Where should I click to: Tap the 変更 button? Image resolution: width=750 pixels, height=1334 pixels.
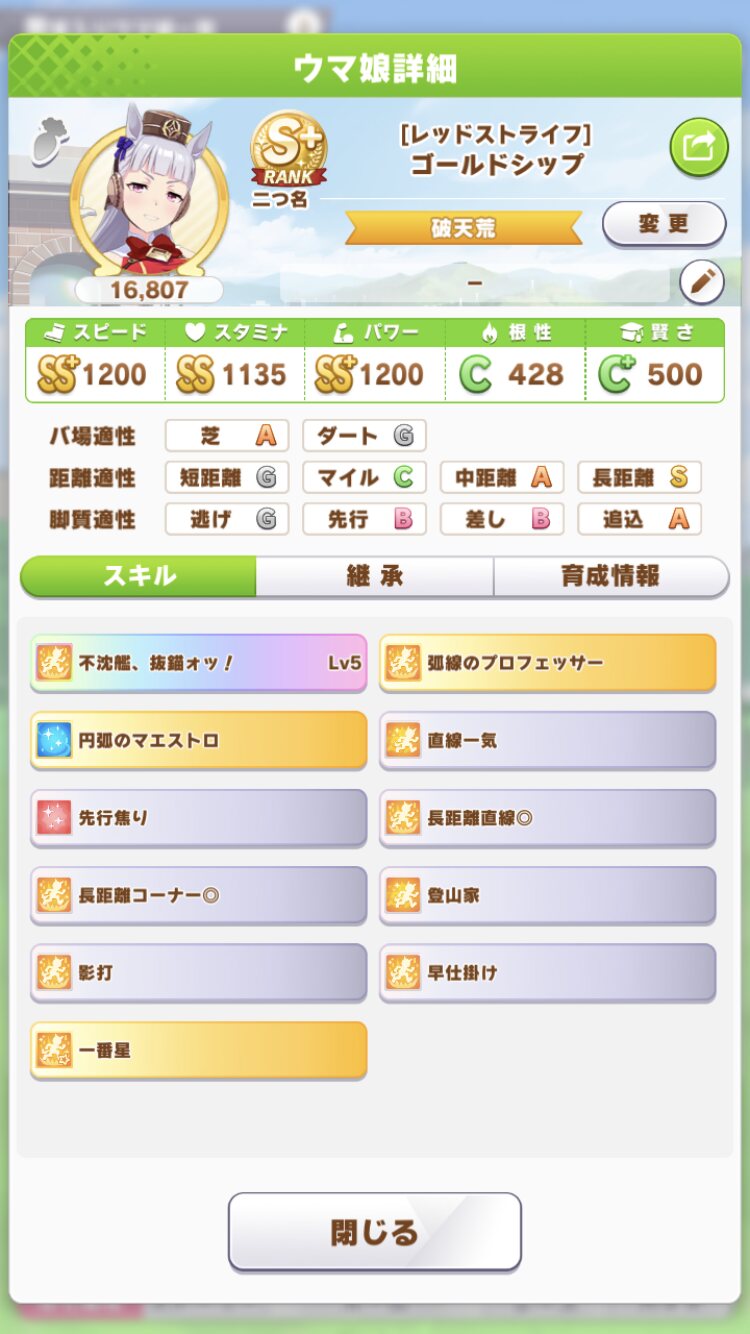point(663,224)
